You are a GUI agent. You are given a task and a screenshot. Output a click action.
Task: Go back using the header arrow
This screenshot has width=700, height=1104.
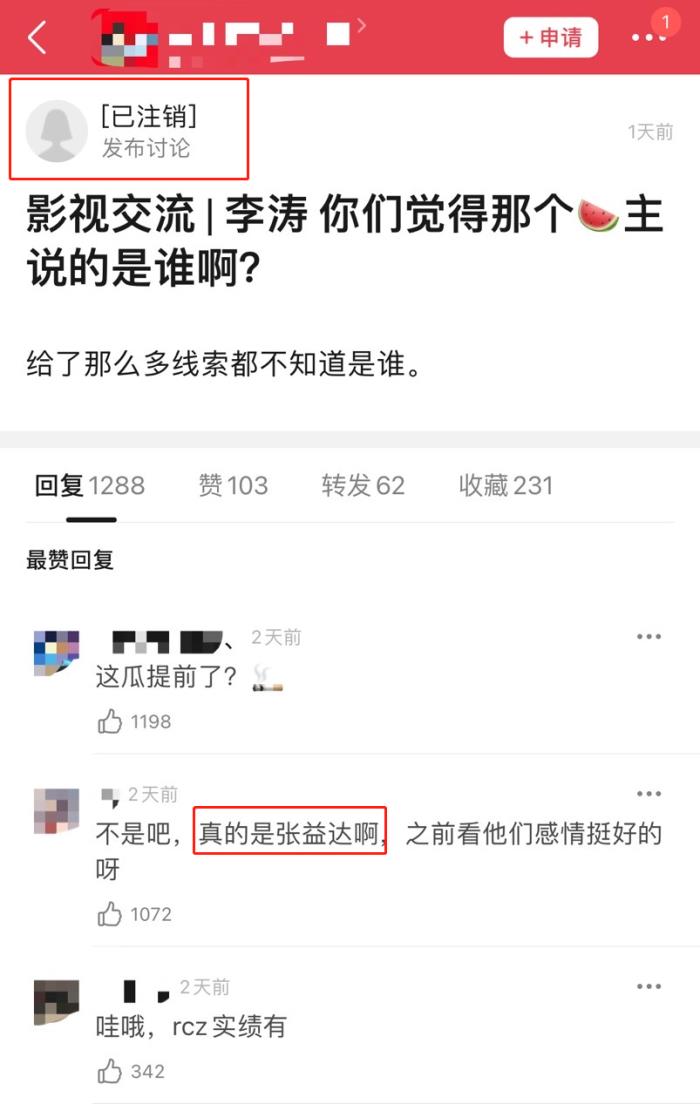pos(37,38)
